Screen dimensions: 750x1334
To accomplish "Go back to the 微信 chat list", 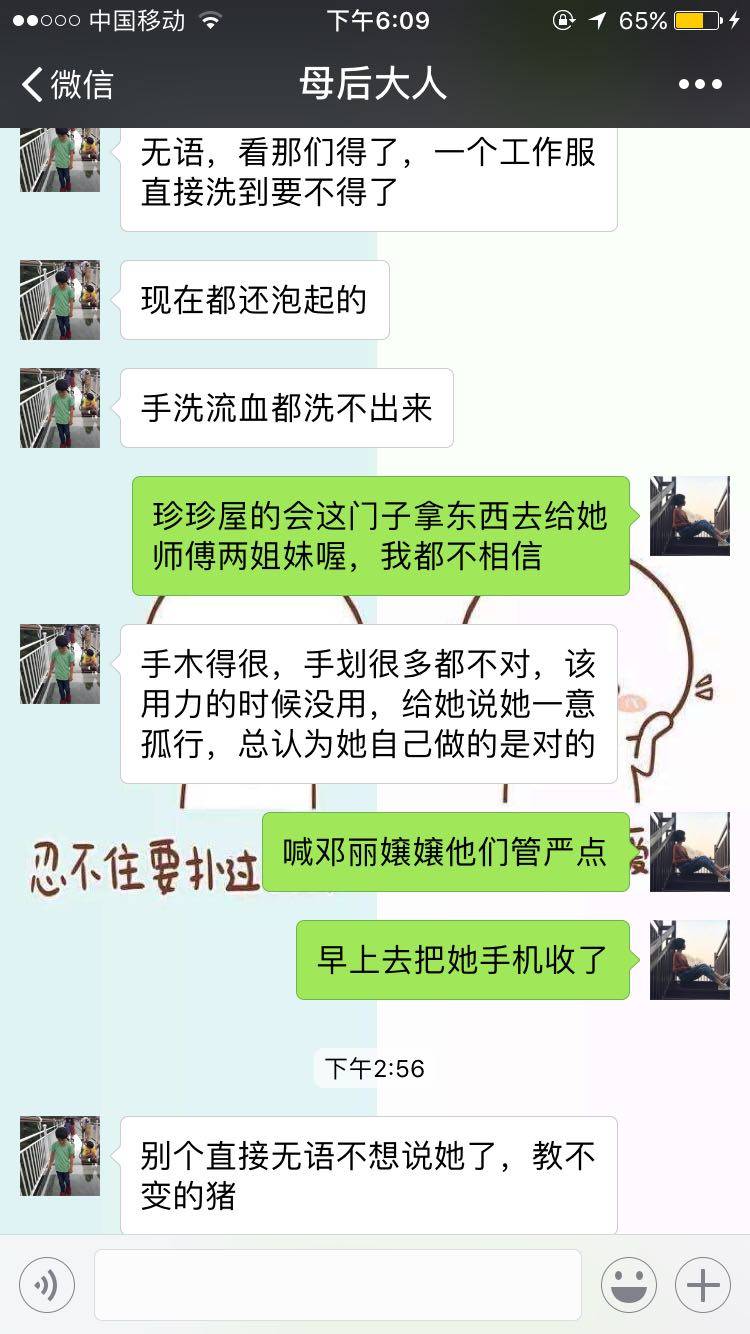I will click(66, 84).
